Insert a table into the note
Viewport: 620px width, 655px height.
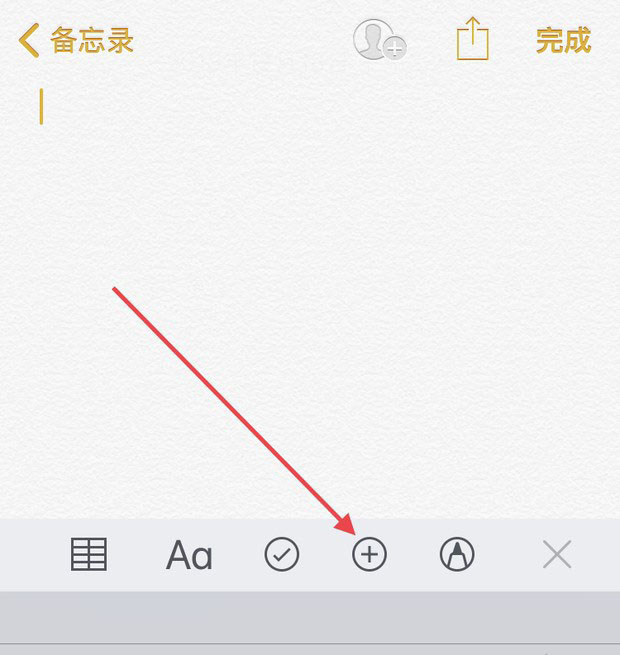[x=89, y=554]
